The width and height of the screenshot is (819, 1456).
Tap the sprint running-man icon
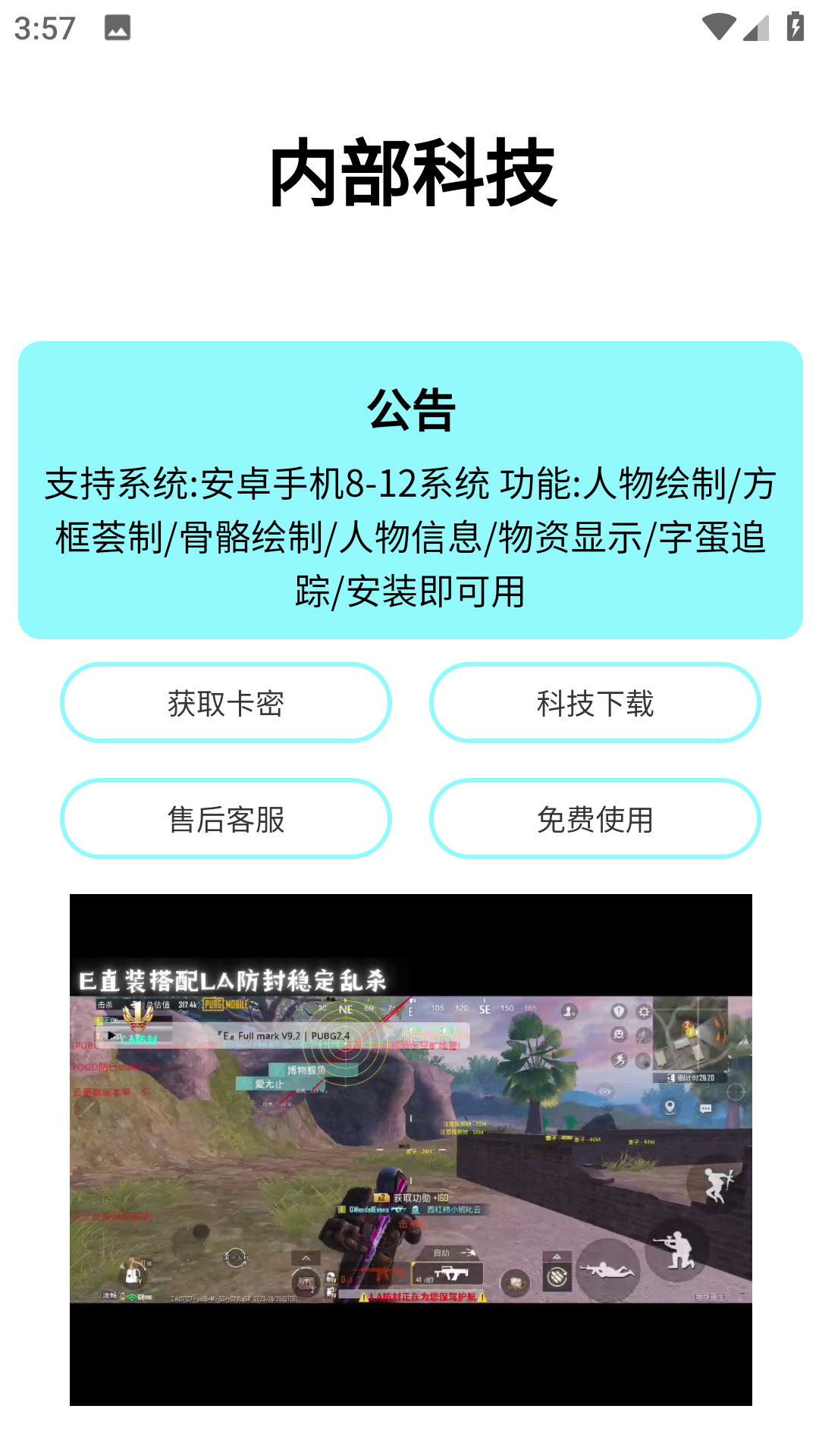(x=619, y=1059)
